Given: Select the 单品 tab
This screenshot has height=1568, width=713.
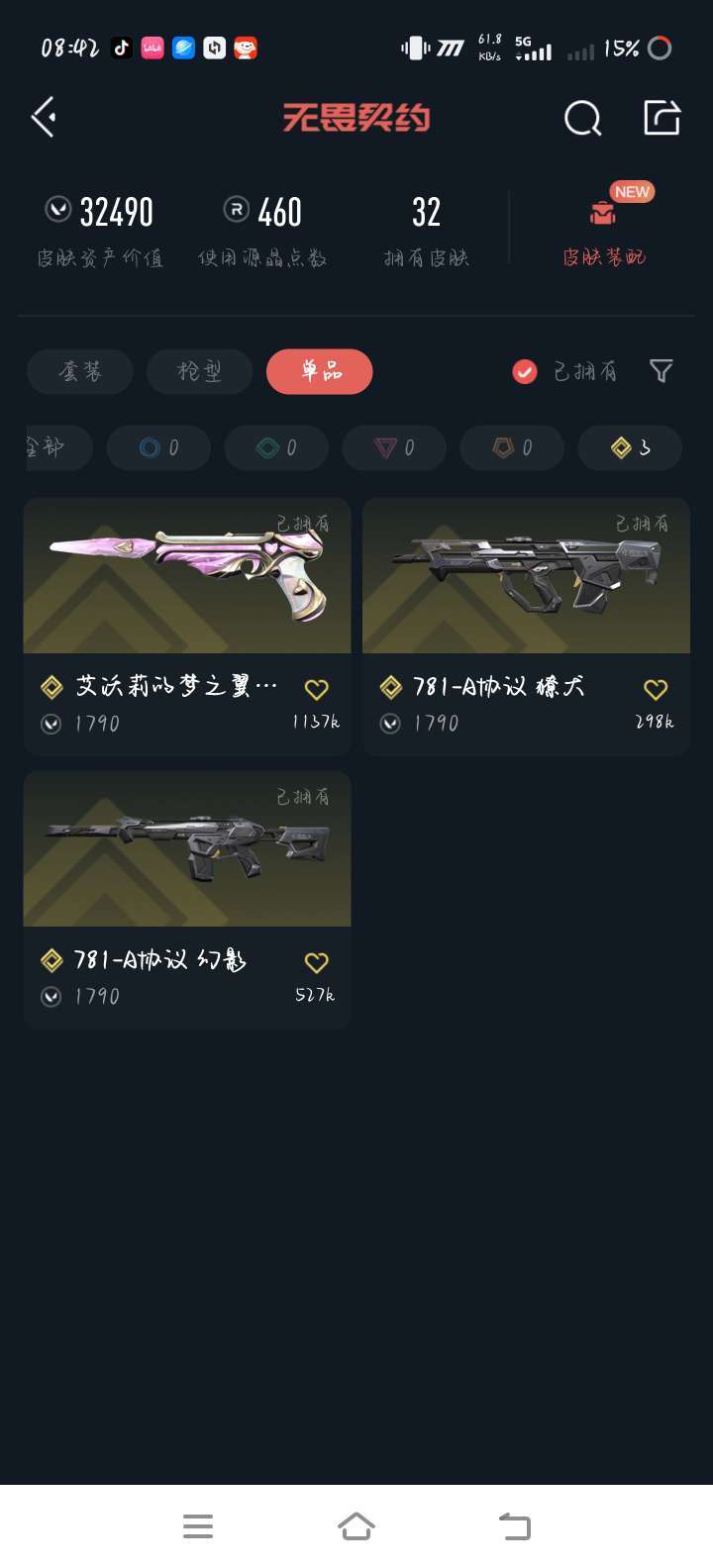Looking at the screenshot, I should [319, 371].
